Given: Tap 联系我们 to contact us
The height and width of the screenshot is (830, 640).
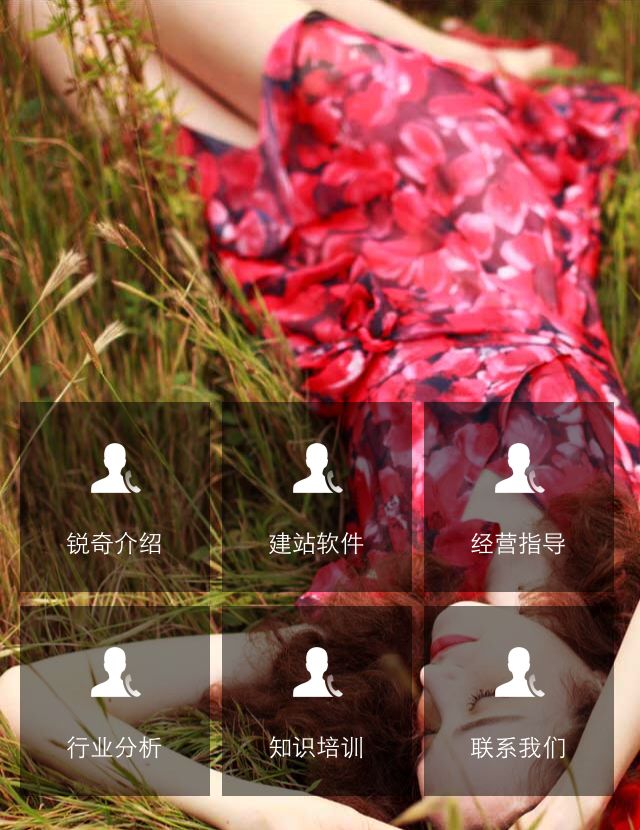Looking at the screenshot, I should coord(518,700).
